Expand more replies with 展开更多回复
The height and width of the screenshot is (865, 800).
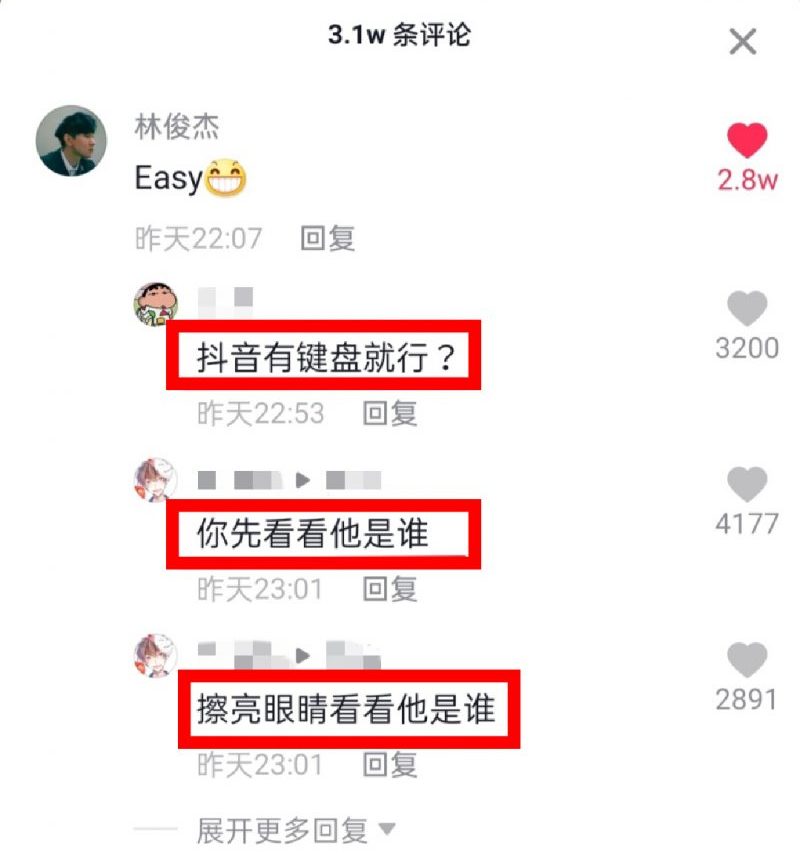[x=296, y=830]
